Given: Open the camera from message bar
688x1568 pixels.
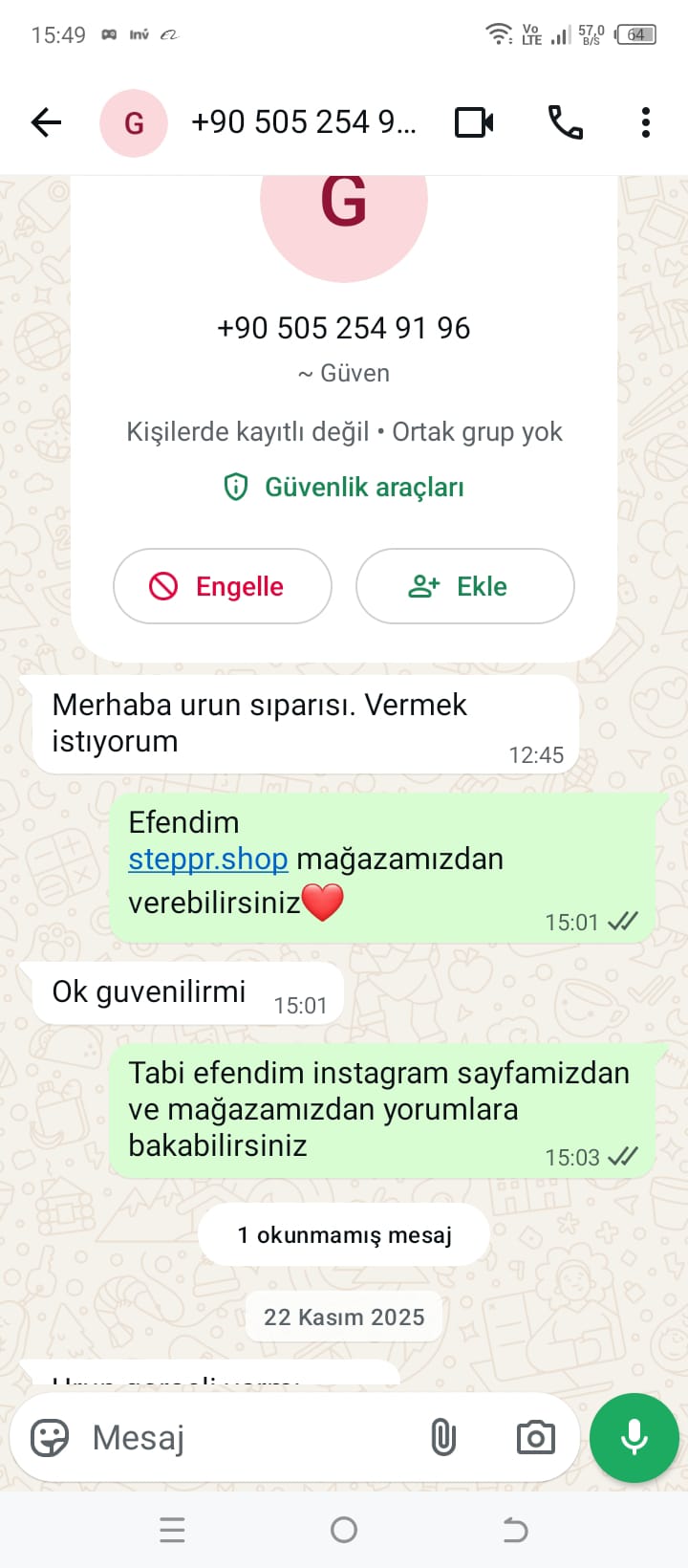Looking at the screenshot, I should pyautogui.click(x=535, y=1437).
